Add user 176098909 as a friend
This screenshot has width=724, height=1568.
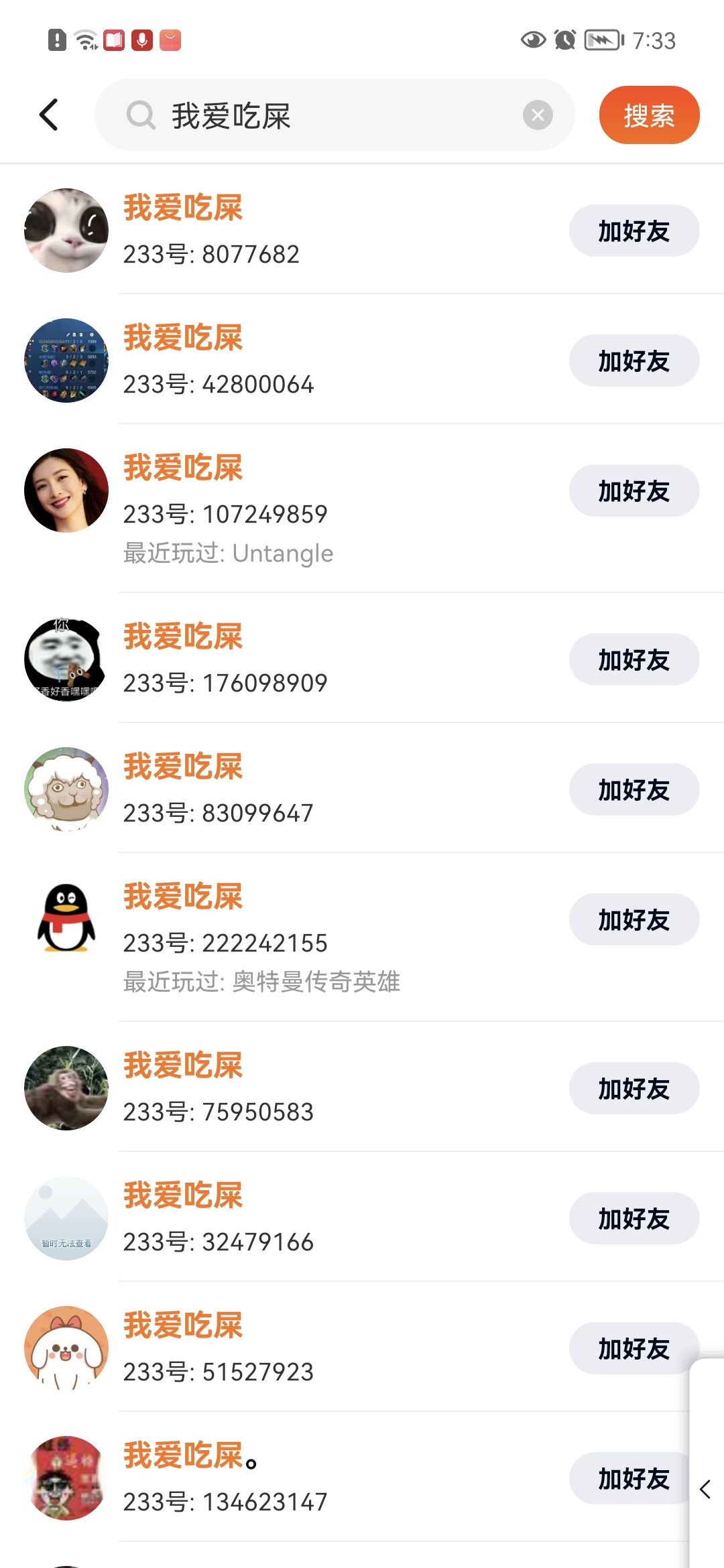(x=633, y=660)
